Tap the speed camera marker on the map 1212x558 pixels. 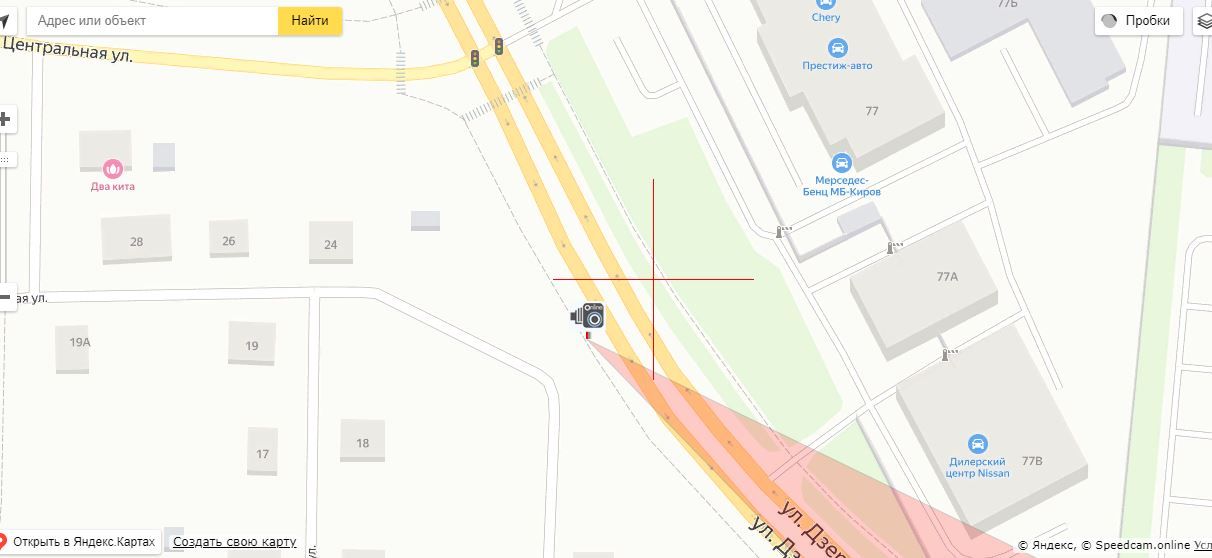point(589,317)
